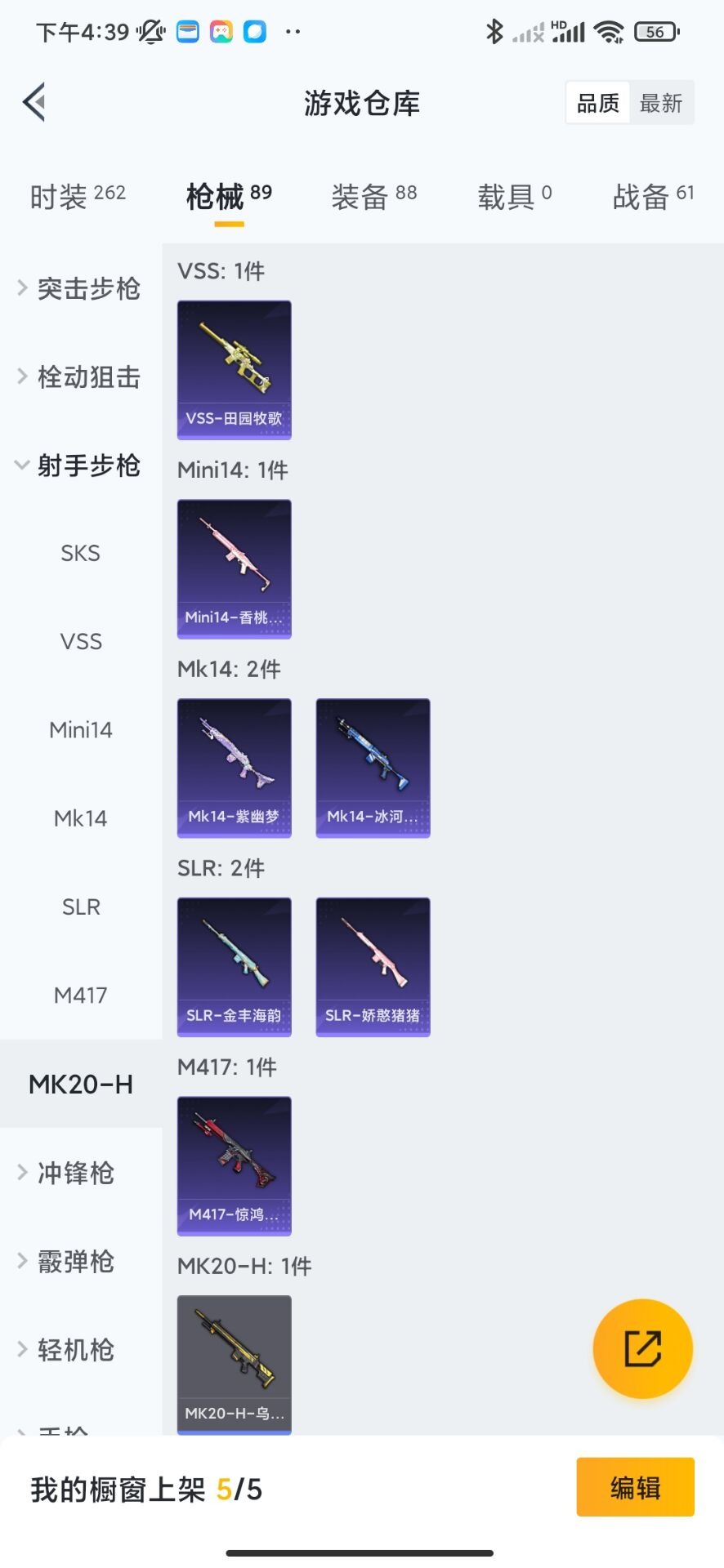
Task: Sort items by 最新
Action: pos(660,103)
